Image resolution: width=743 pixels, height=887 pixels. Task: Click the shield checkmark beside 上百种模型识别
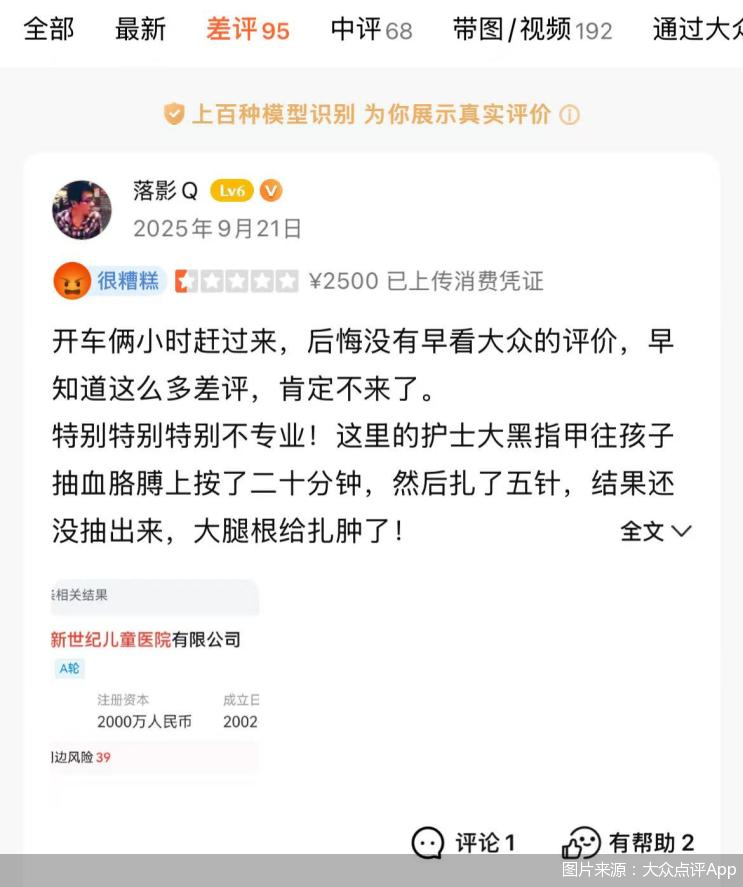[175, 115]
